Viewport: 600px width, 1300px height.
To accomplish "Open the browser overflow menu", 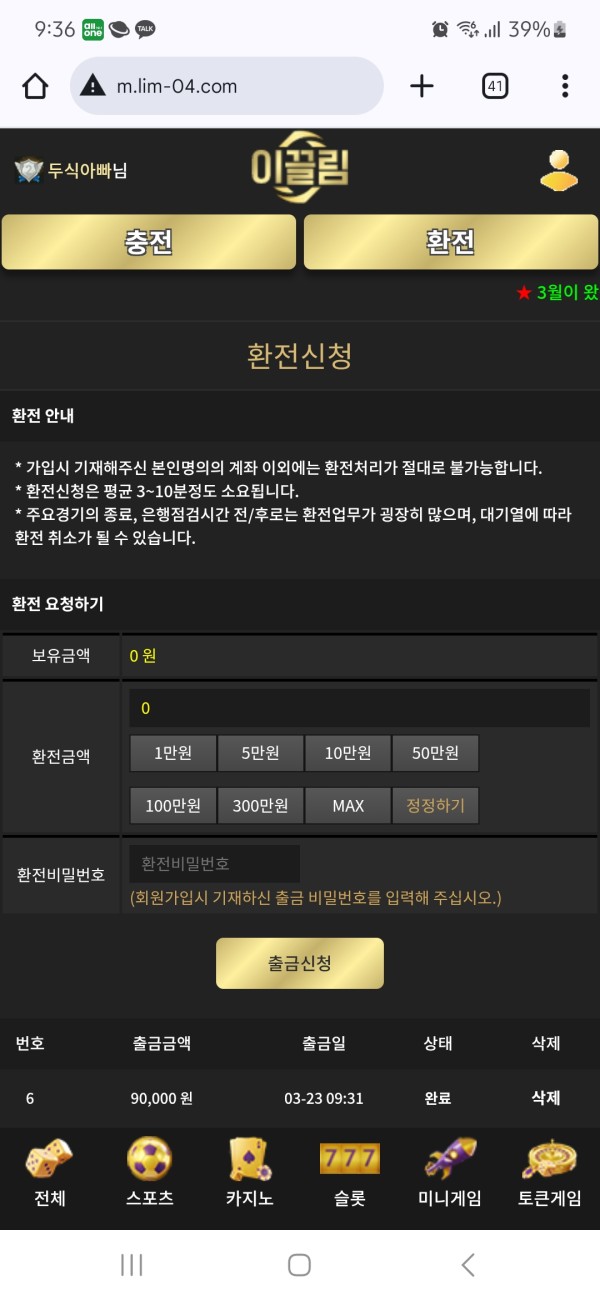I will pyautogui.click(x=565, y=87).
